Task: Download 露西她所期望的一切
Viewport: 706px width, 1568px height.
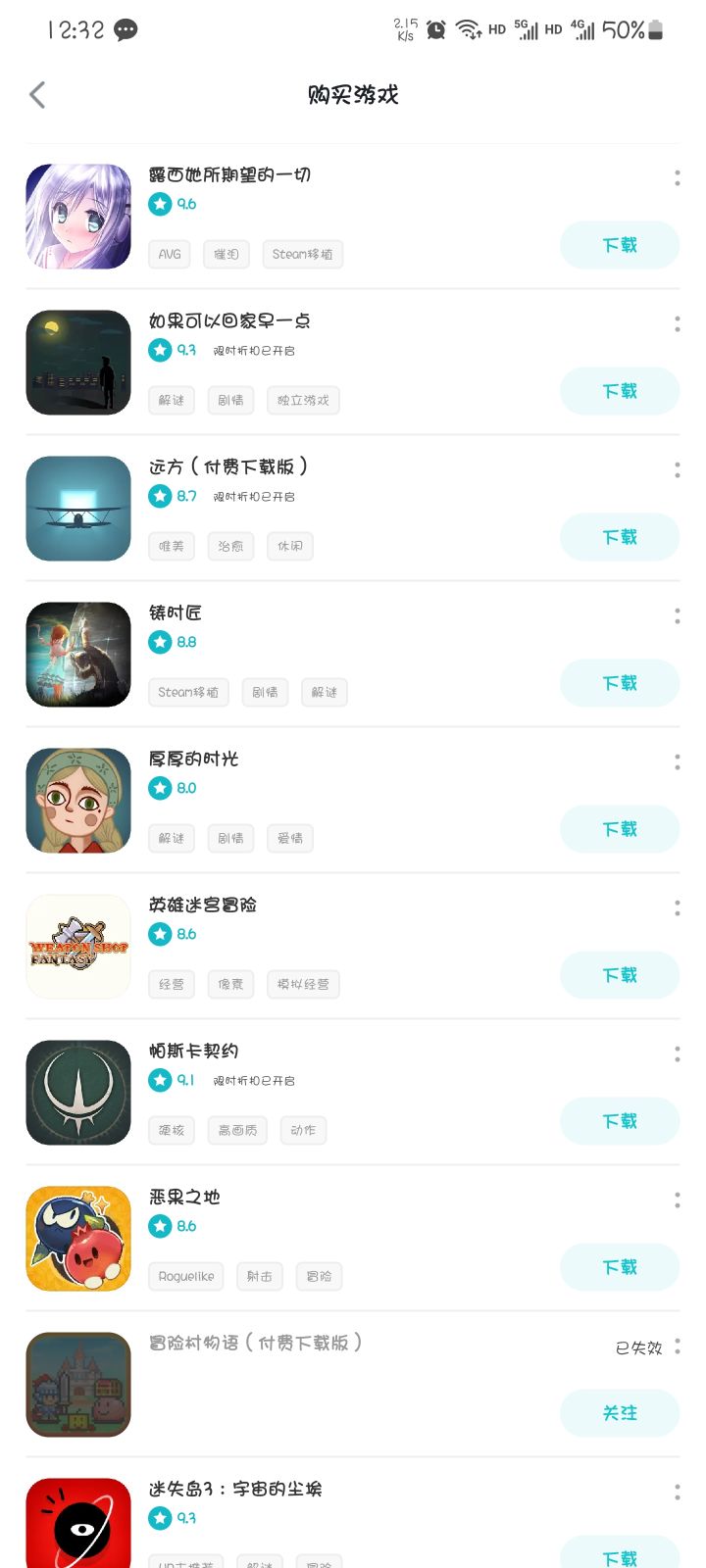Action: [x=619, y=245]
